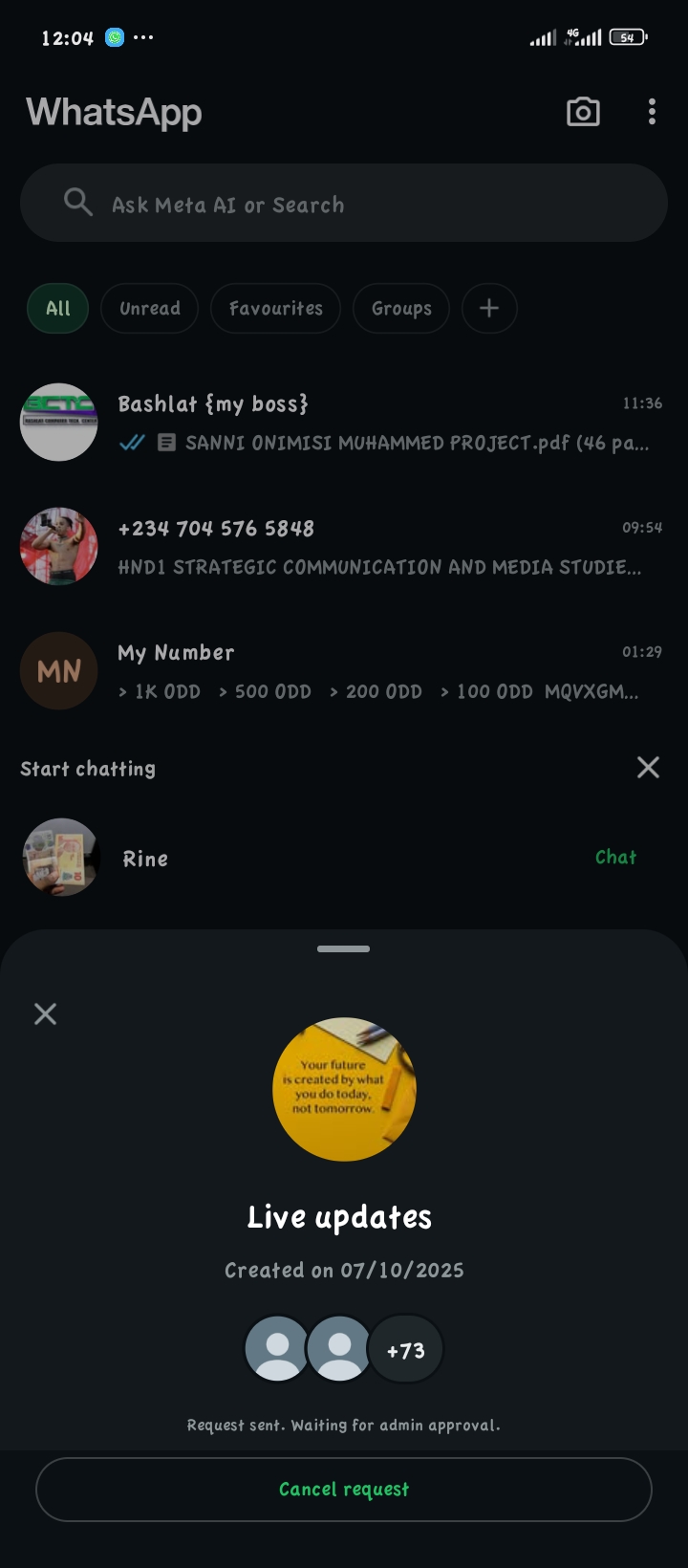This screenshot has height=1568, width=688.
Task: Start a chat with Rine
Action: (x=615, y=858)
